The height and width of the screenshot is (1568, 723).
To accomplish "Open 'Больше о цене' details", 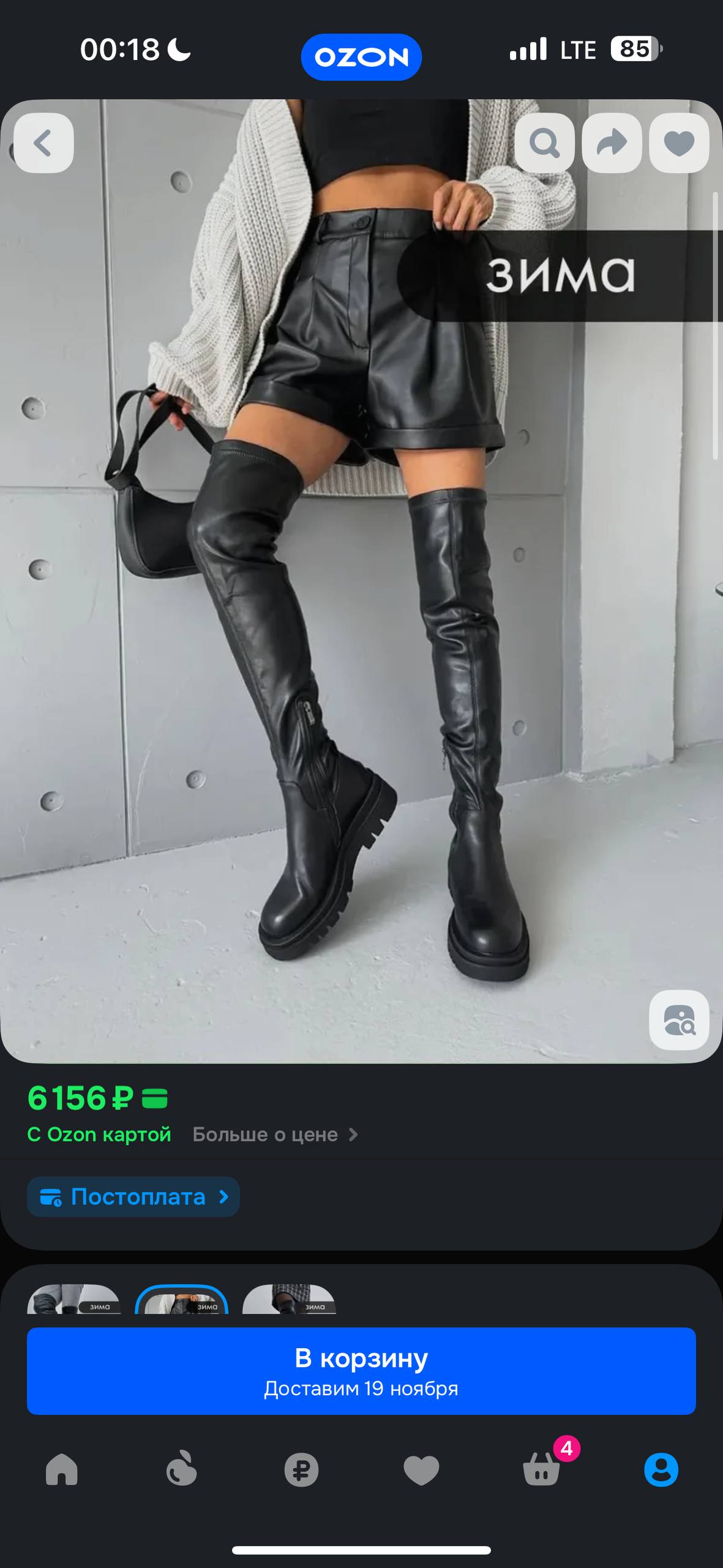I will [275, 1135].
